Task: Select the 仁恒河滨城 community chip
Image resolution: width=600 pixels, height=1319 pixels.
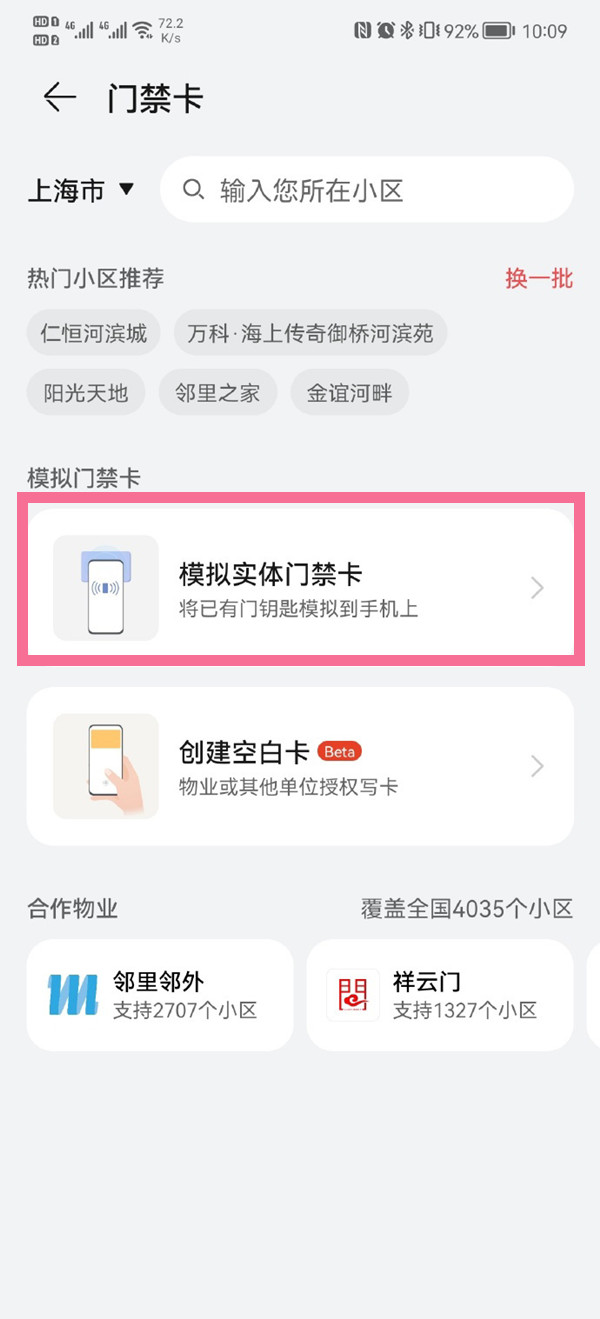Action: coord(94,333)
